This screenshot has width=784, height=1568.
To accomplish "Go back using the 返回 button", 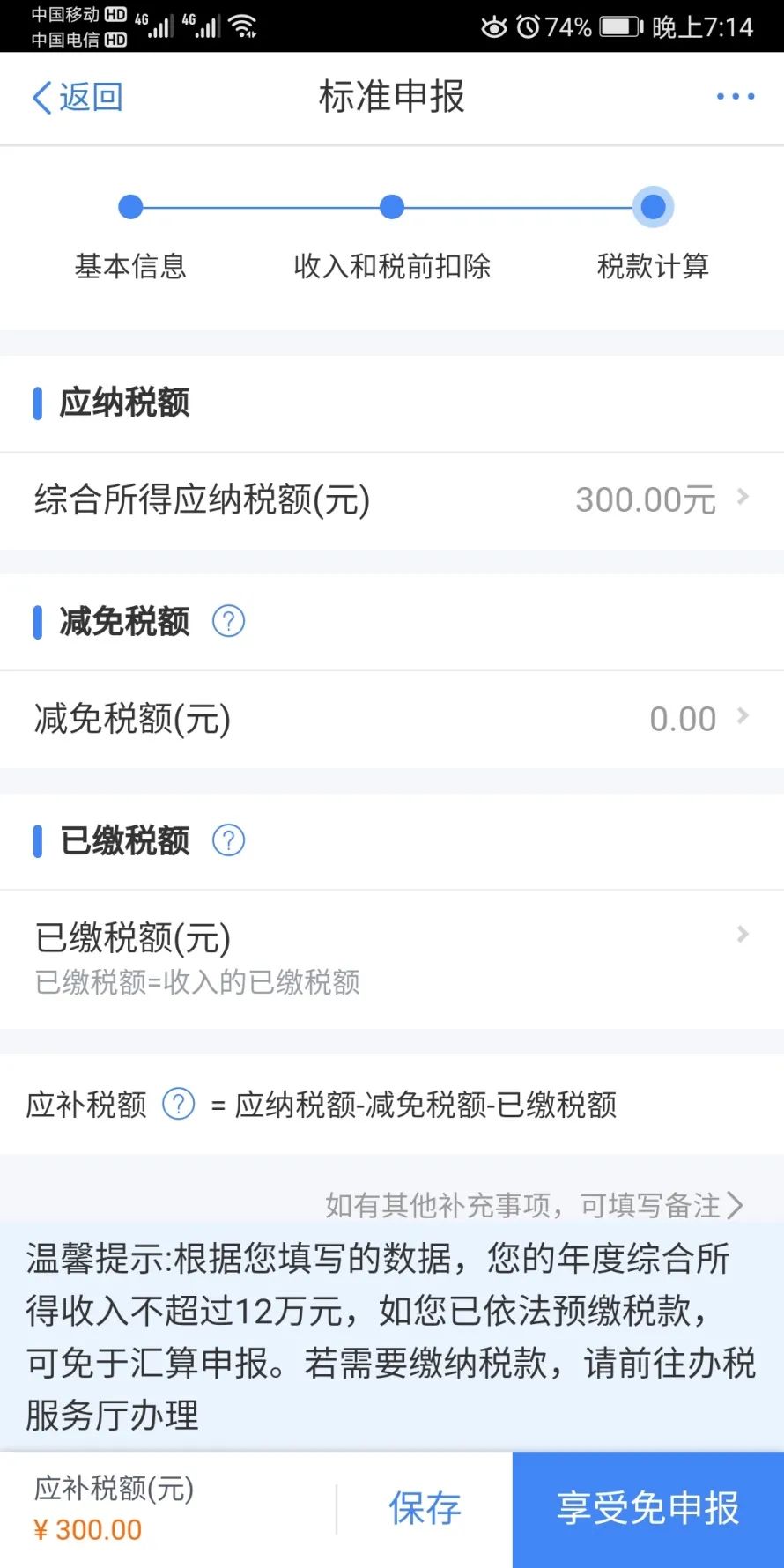I will click(78, 97).
